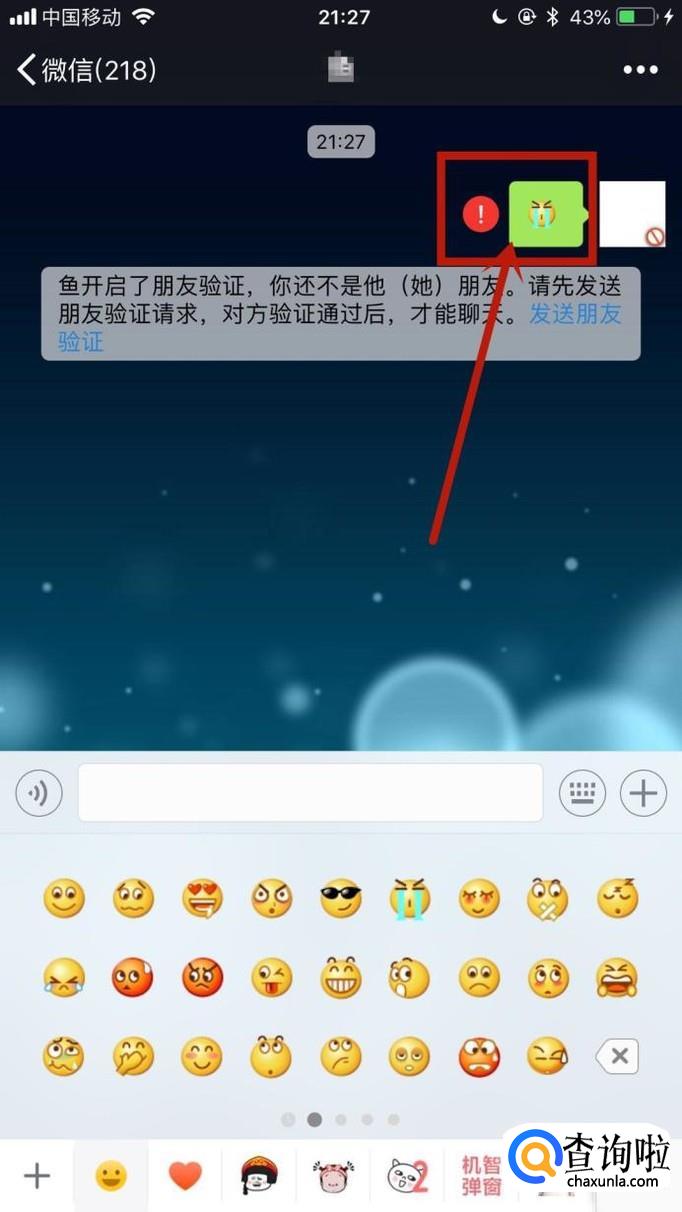Go back to the WeChat chat list
The image size is (682, 1212).
coord(85,70)
